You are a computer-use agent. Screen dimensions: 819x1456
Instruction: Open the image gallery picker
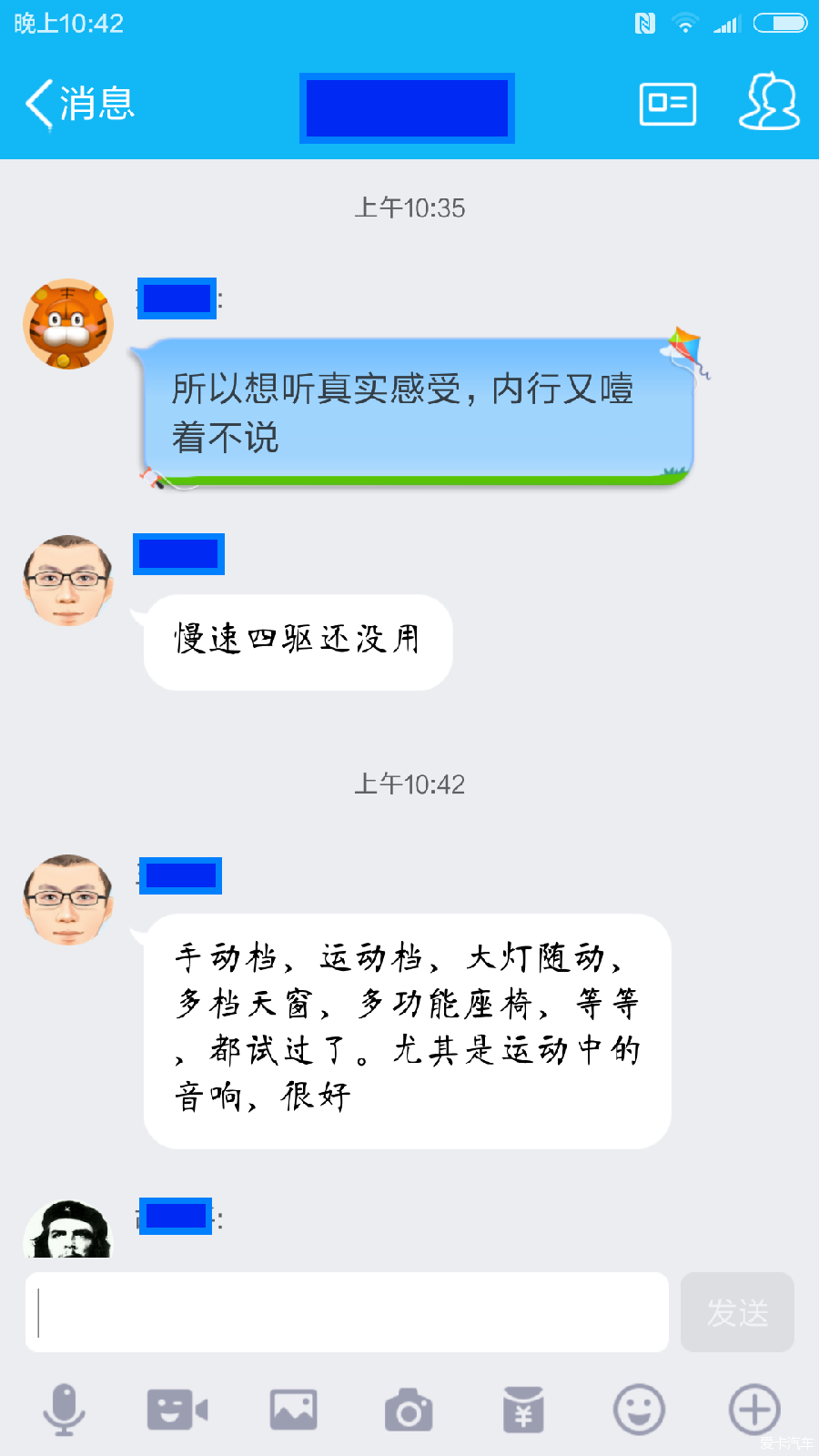(293, 1410)
